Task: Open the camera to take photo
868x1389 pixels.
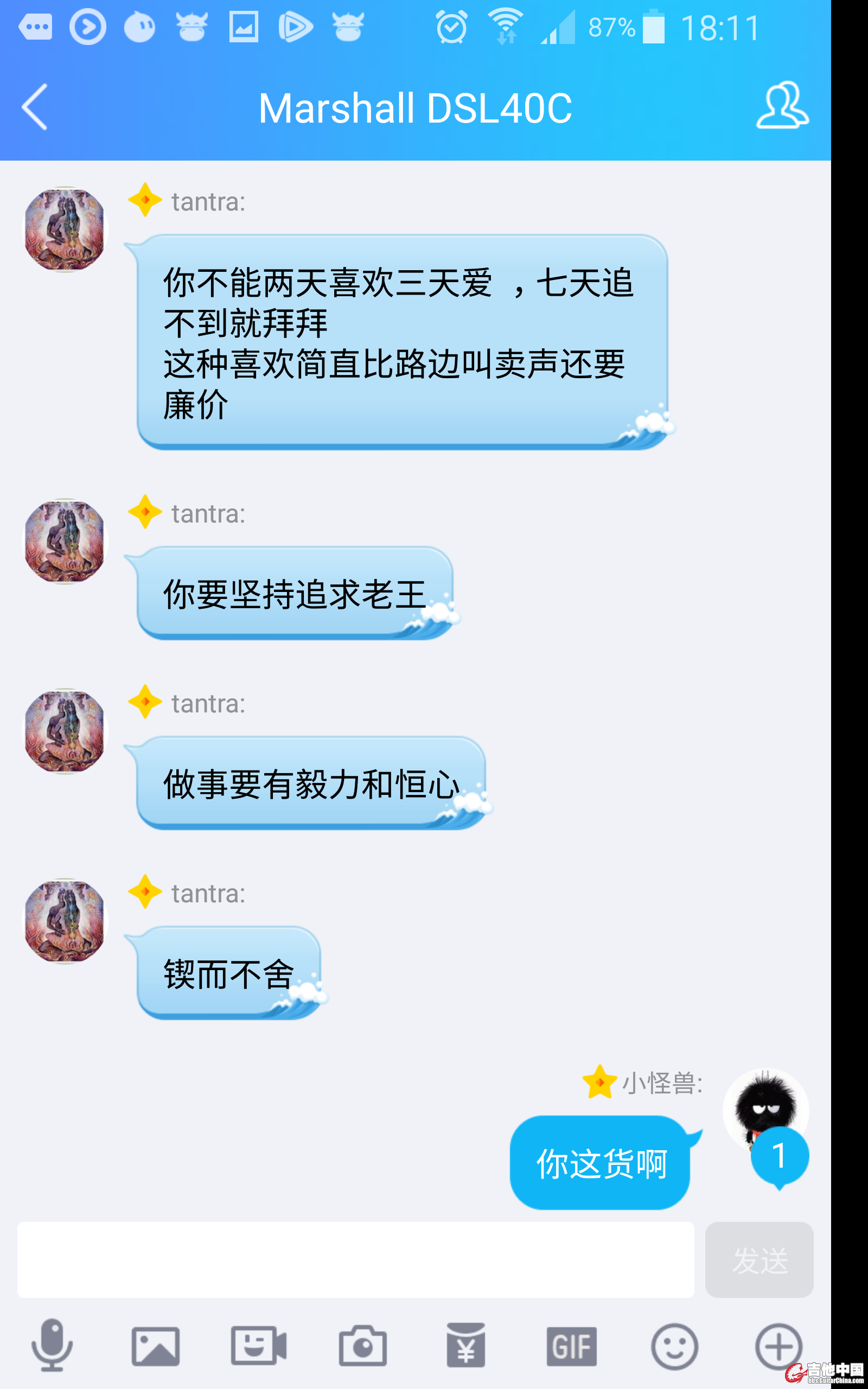Action: (362, 1346)
